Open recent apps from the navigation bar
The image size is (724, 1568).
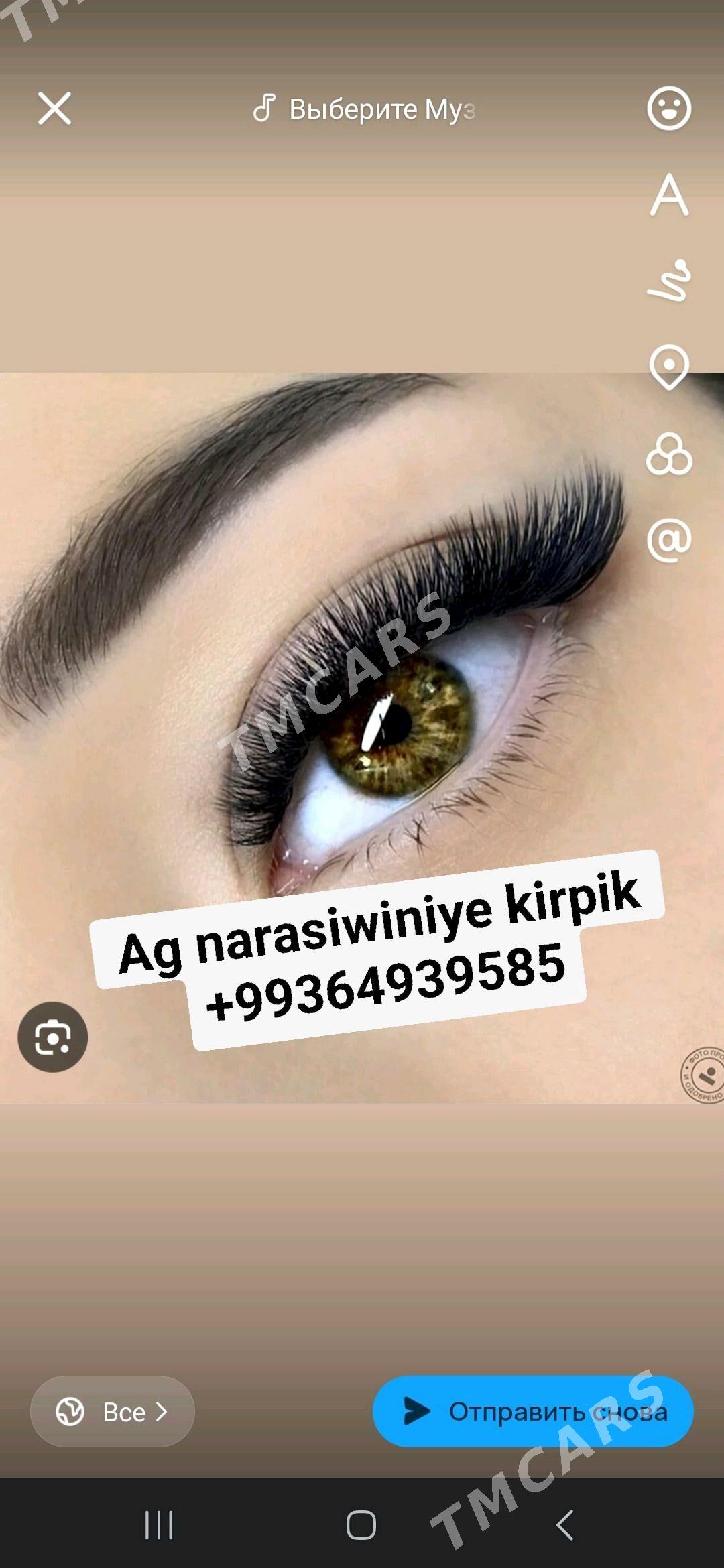tap(160, 1526)
